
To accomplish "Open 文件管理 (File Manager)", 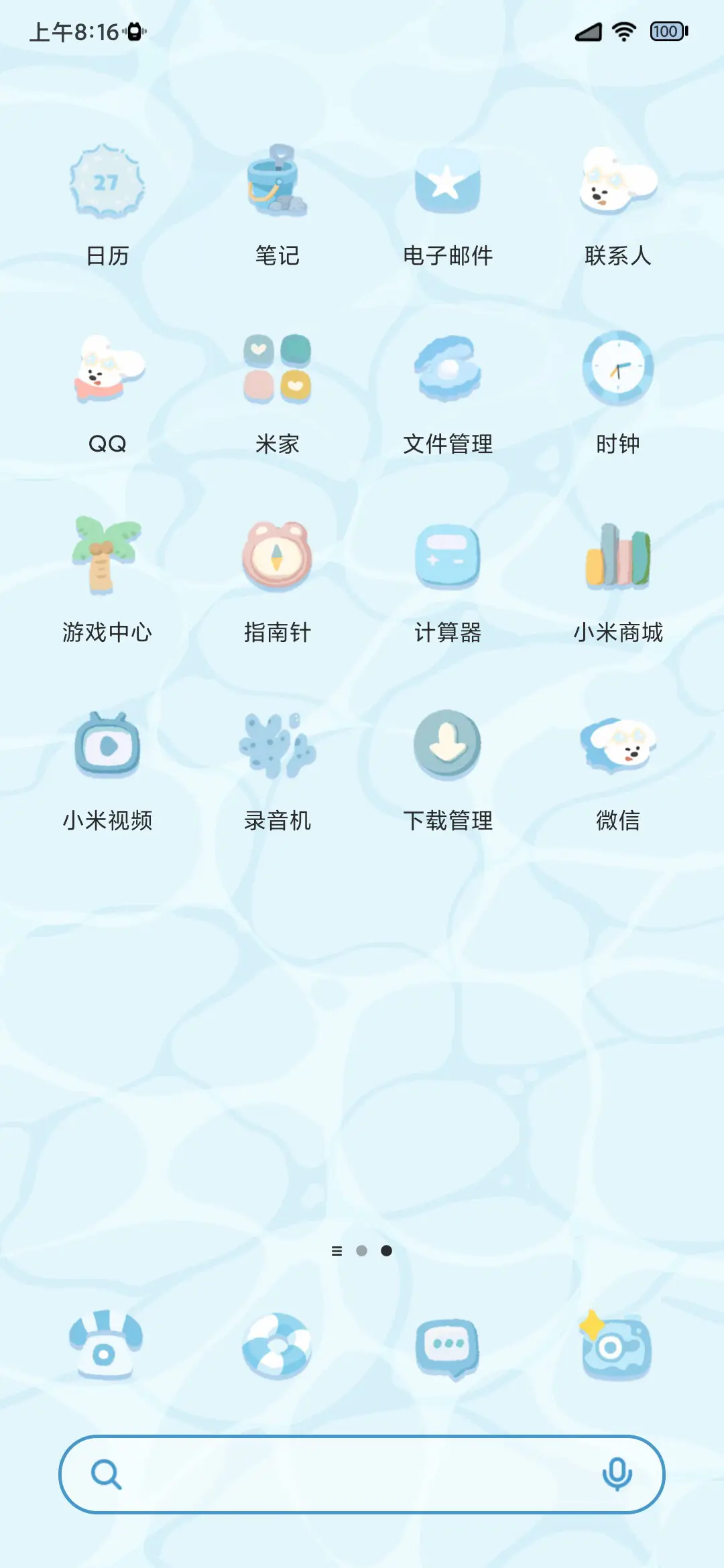I will pyautogui.click(x=449, y=372).
